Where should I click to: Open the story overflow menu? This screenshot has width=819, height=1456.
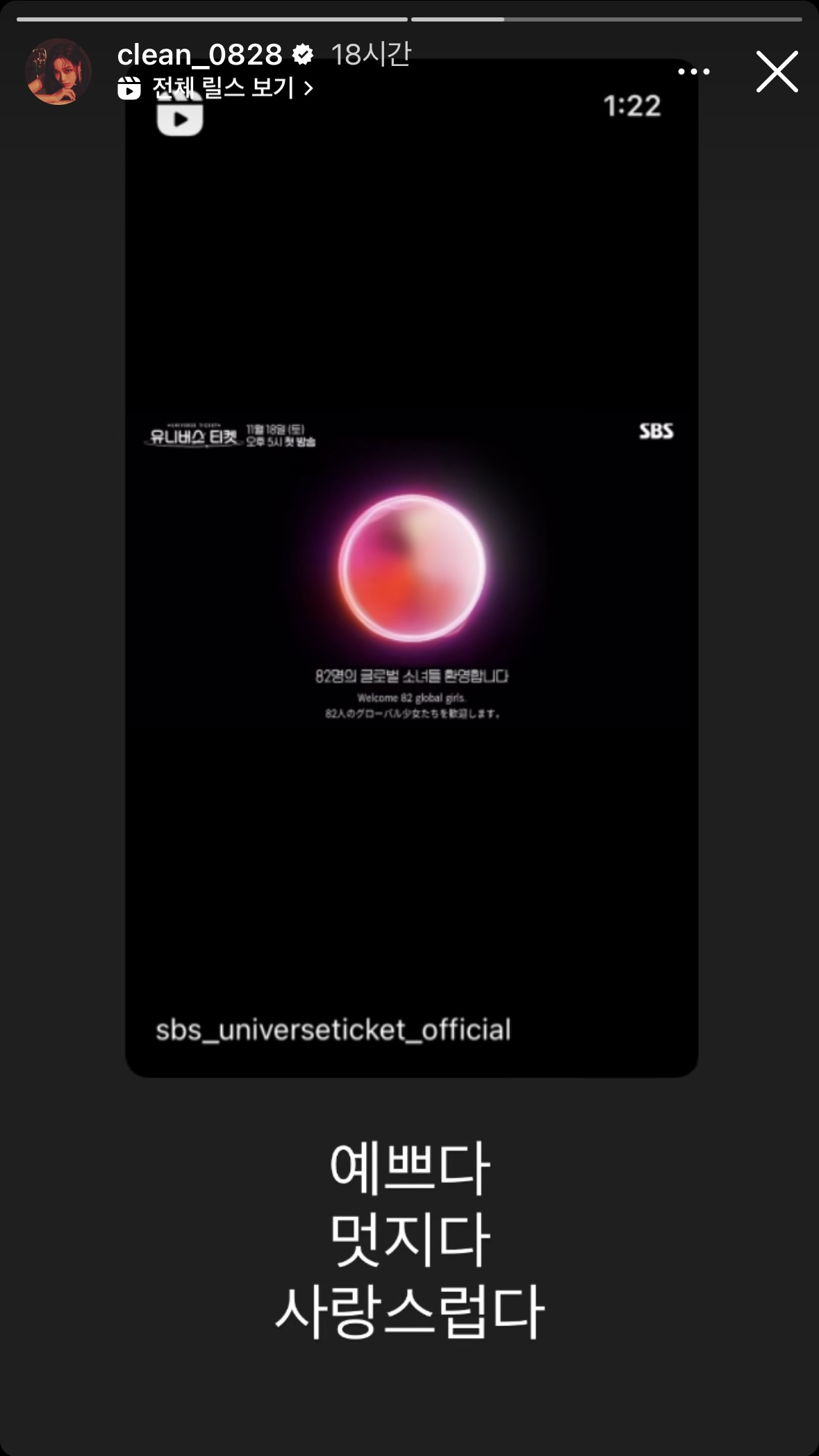coord(693,72)
